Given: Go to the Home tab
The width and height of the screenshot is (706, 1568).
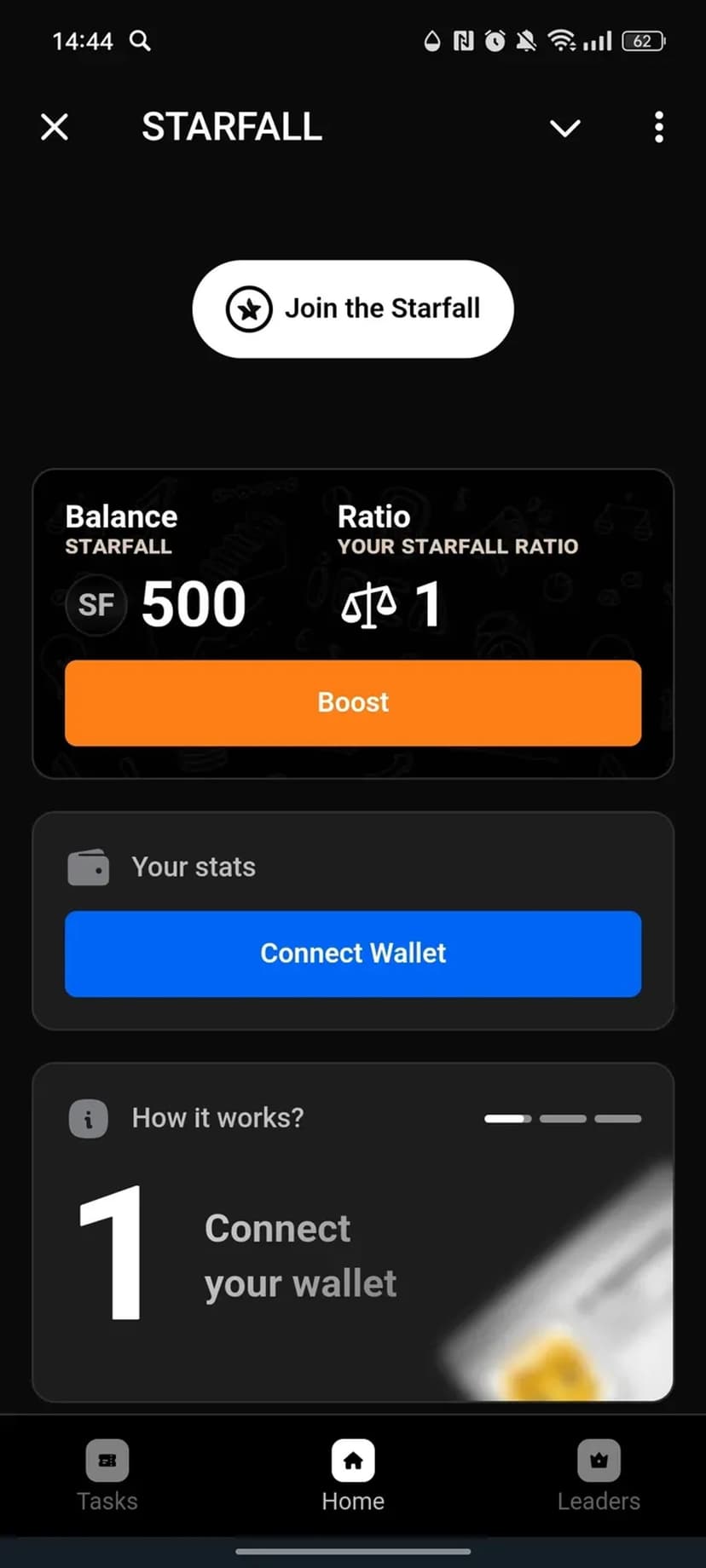Looking at the screenshot, I should tap(353, 1475).
